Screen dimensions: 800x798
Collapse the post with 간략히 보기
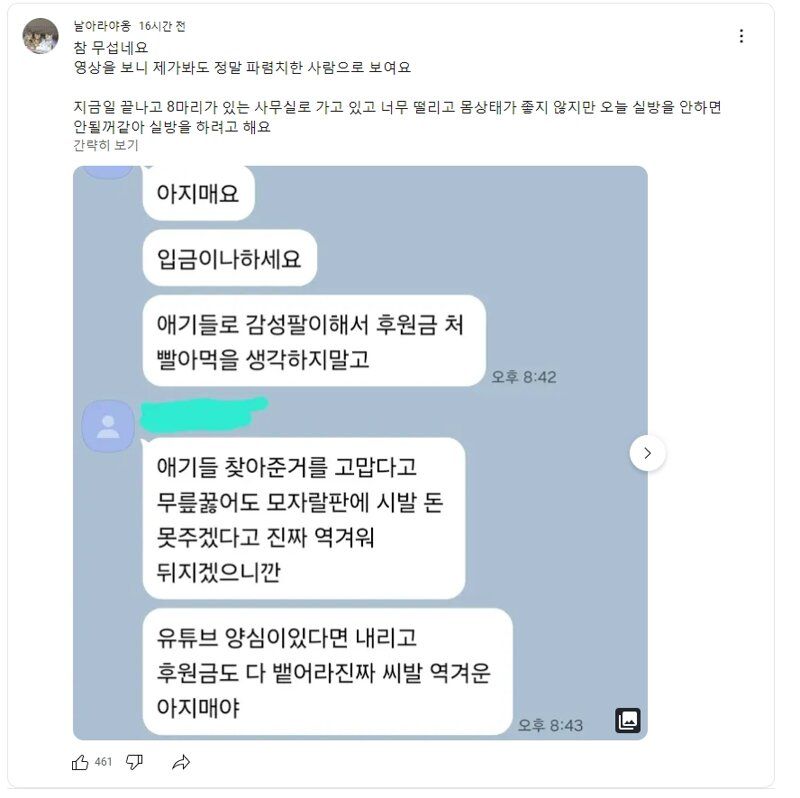[x=105, y=145]
